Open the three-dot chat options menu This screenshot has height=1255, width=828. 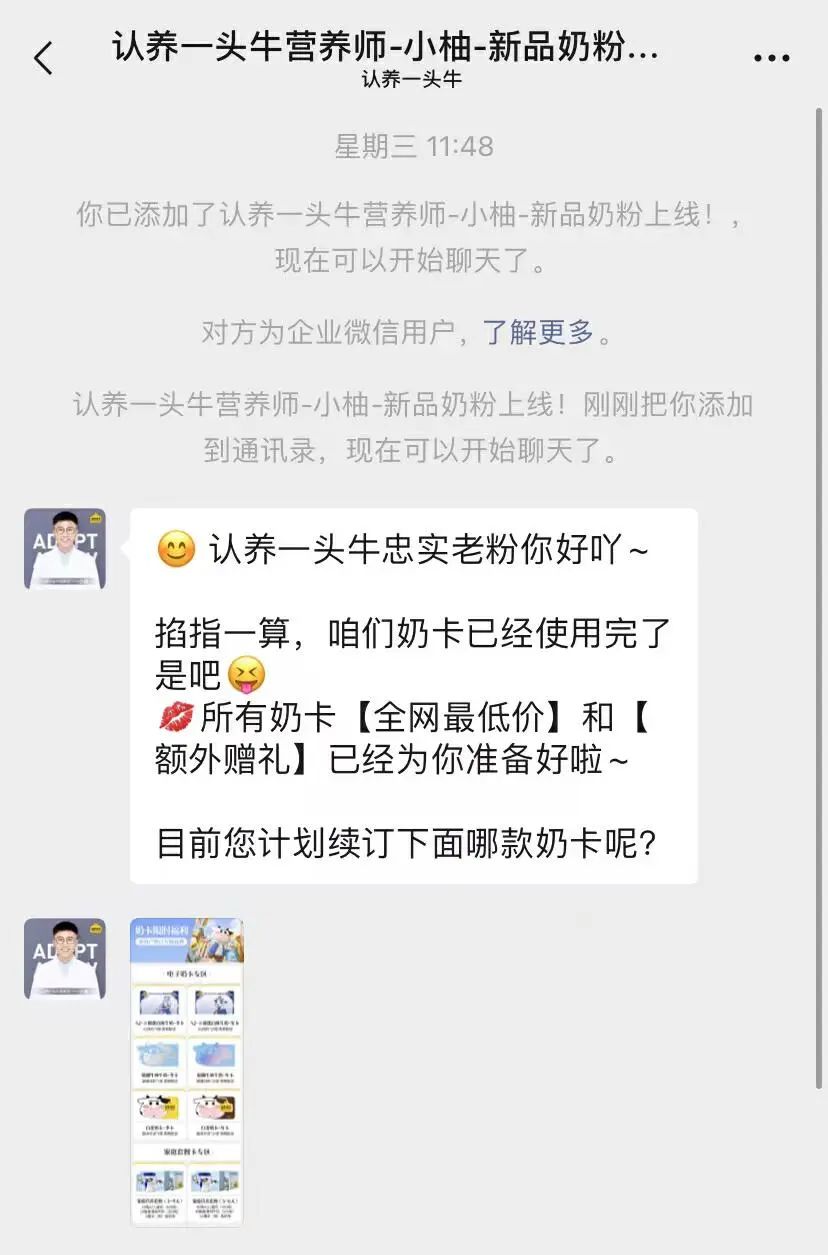point(771,58)
